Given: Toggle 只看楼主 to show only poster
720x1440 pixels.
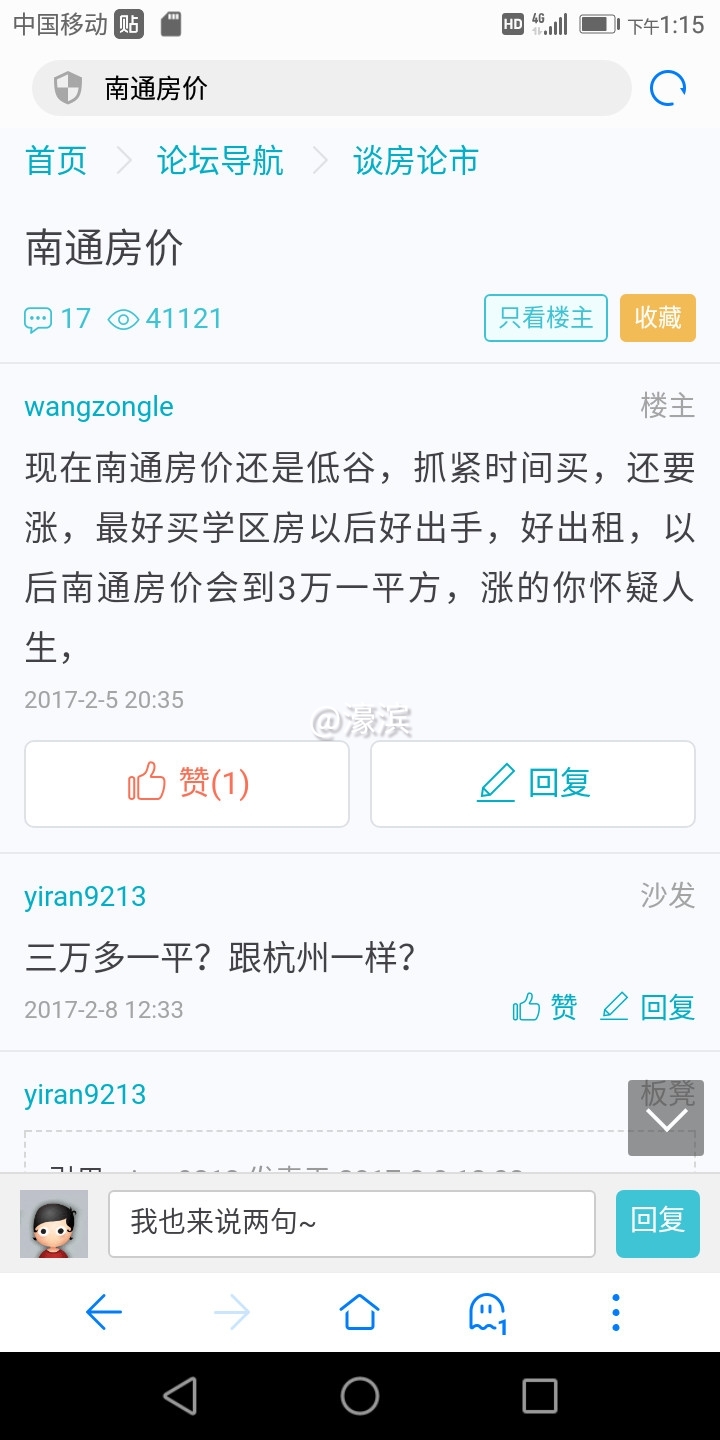Looking at the screenshot, I should pos(545,318).
